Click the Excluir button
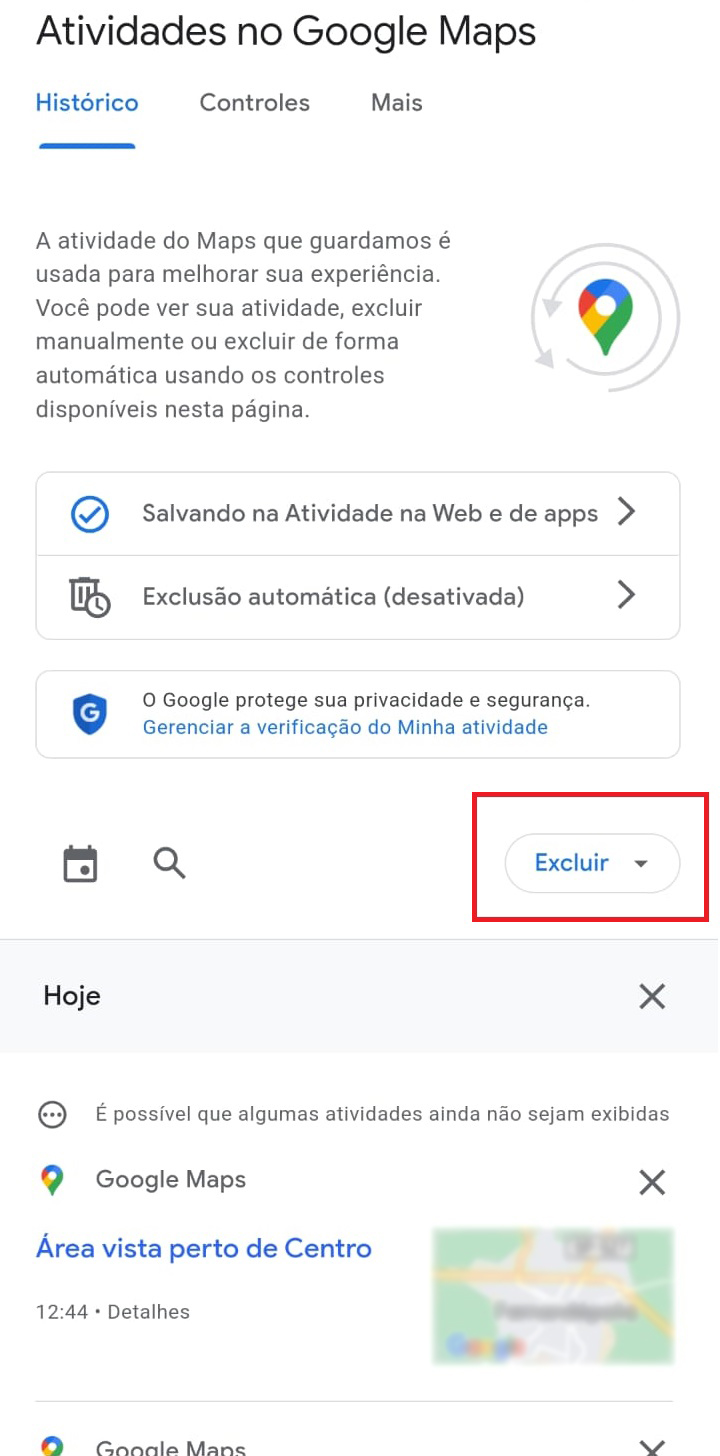720x1456 pixels. pyautogui.click(x=570, y=863)
